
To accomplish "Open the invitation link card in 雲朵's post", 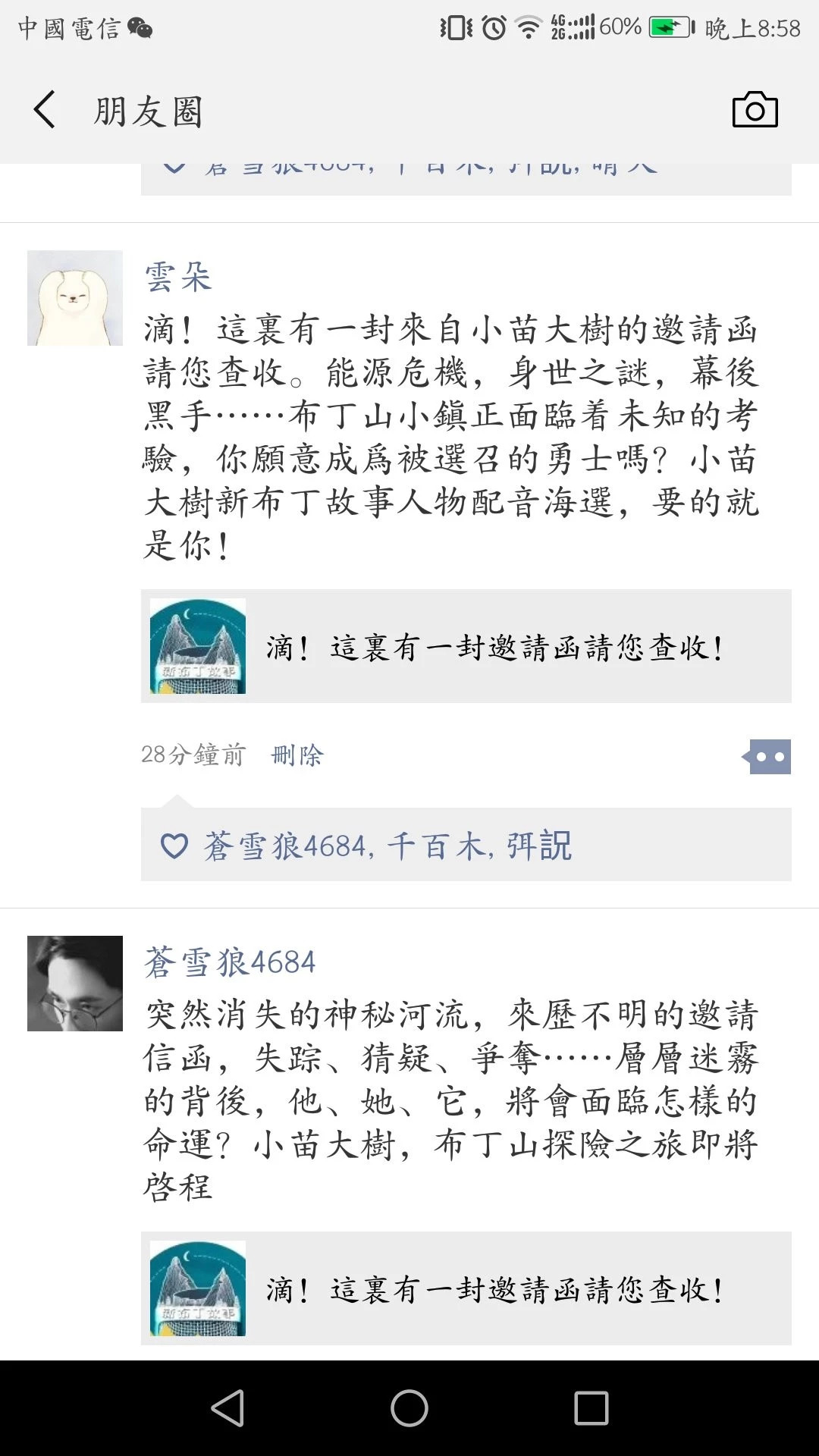I will pyautogui.click(x=466, y=646).
